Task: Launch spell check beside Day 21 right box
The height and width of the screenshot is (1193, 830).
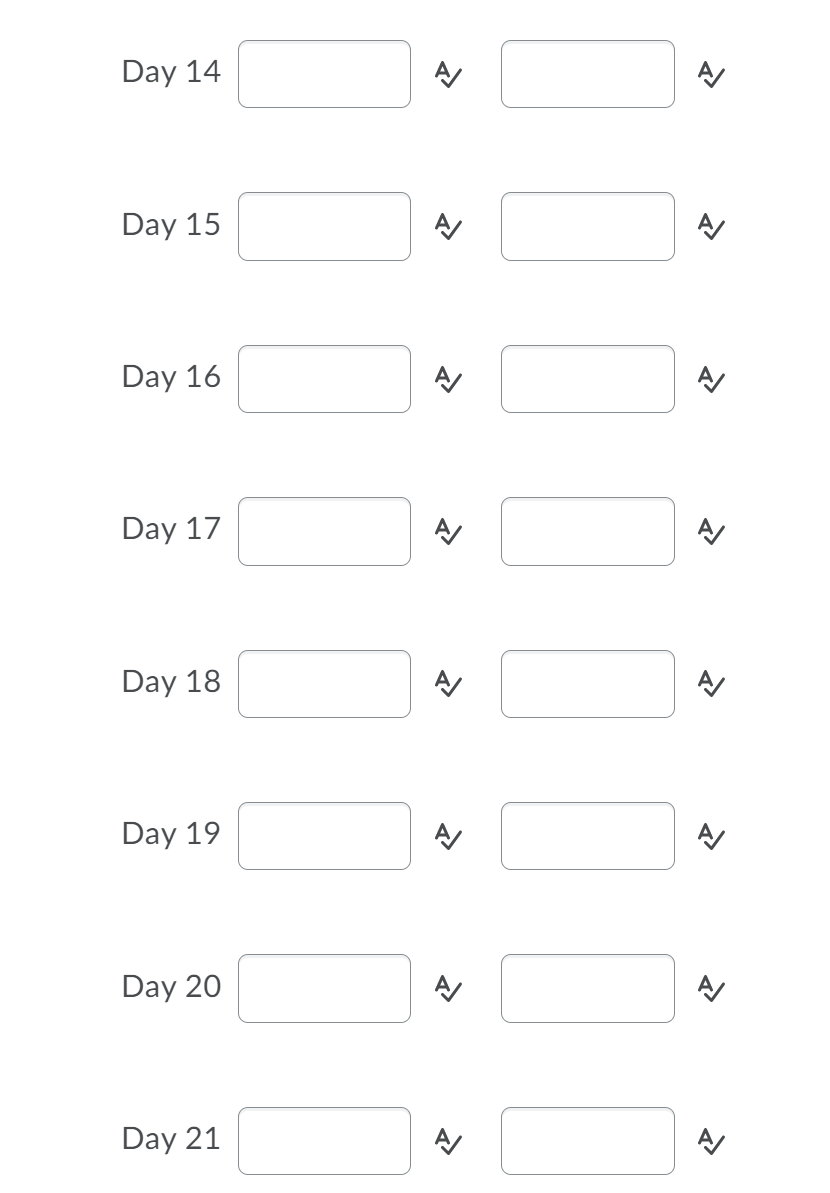Action: pyautogui.click(x=710, y=1140)
